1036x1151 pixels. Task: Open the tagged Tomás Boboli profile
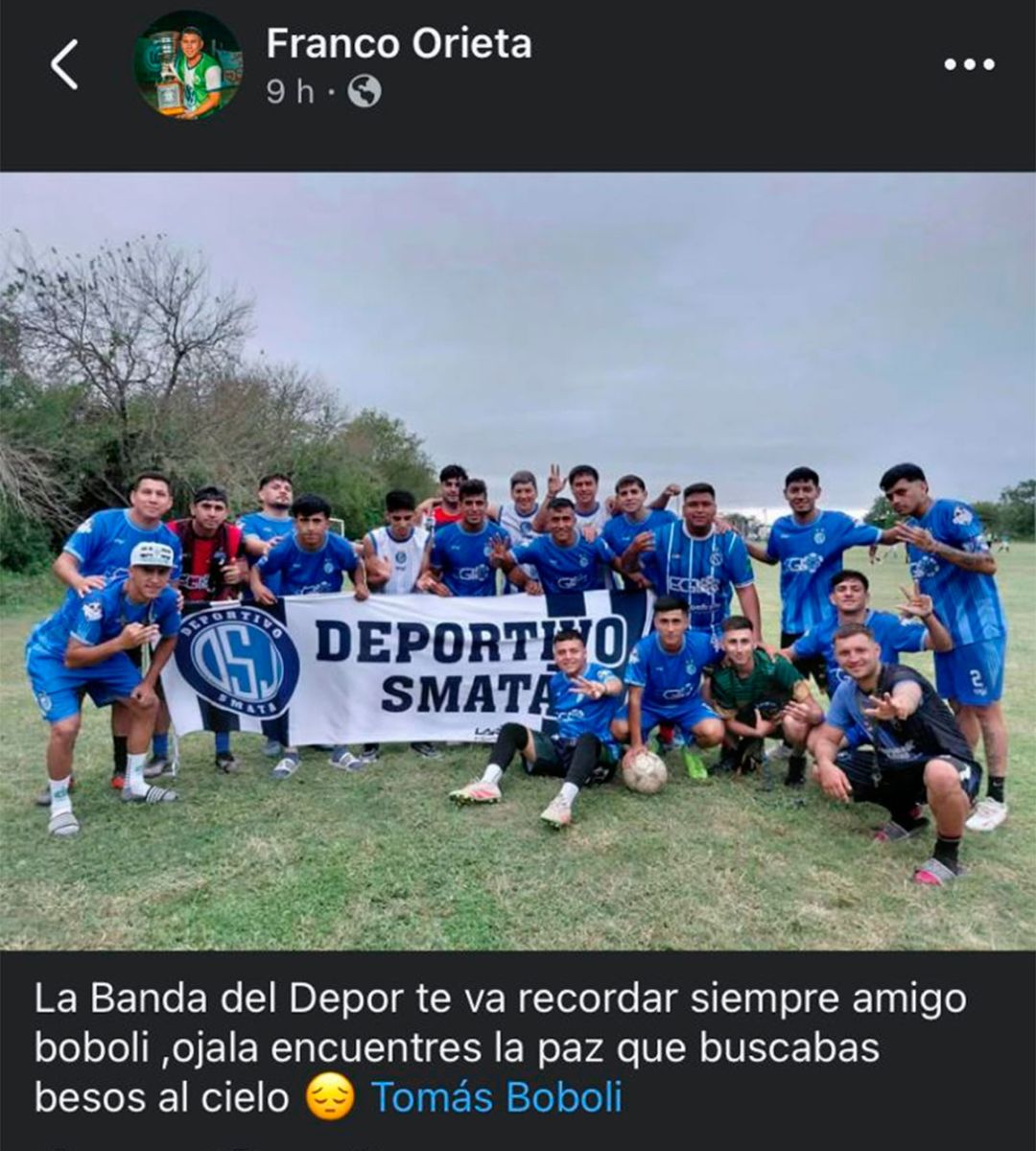click(x=496, y=1097)
